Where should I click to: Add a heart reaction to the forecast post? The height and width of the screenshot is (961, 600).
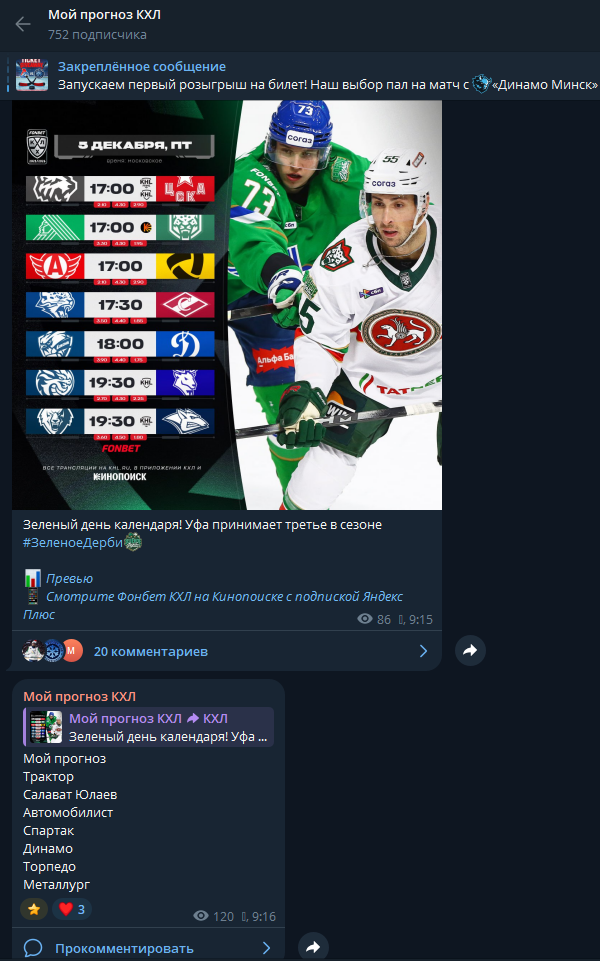click(72, 909)
